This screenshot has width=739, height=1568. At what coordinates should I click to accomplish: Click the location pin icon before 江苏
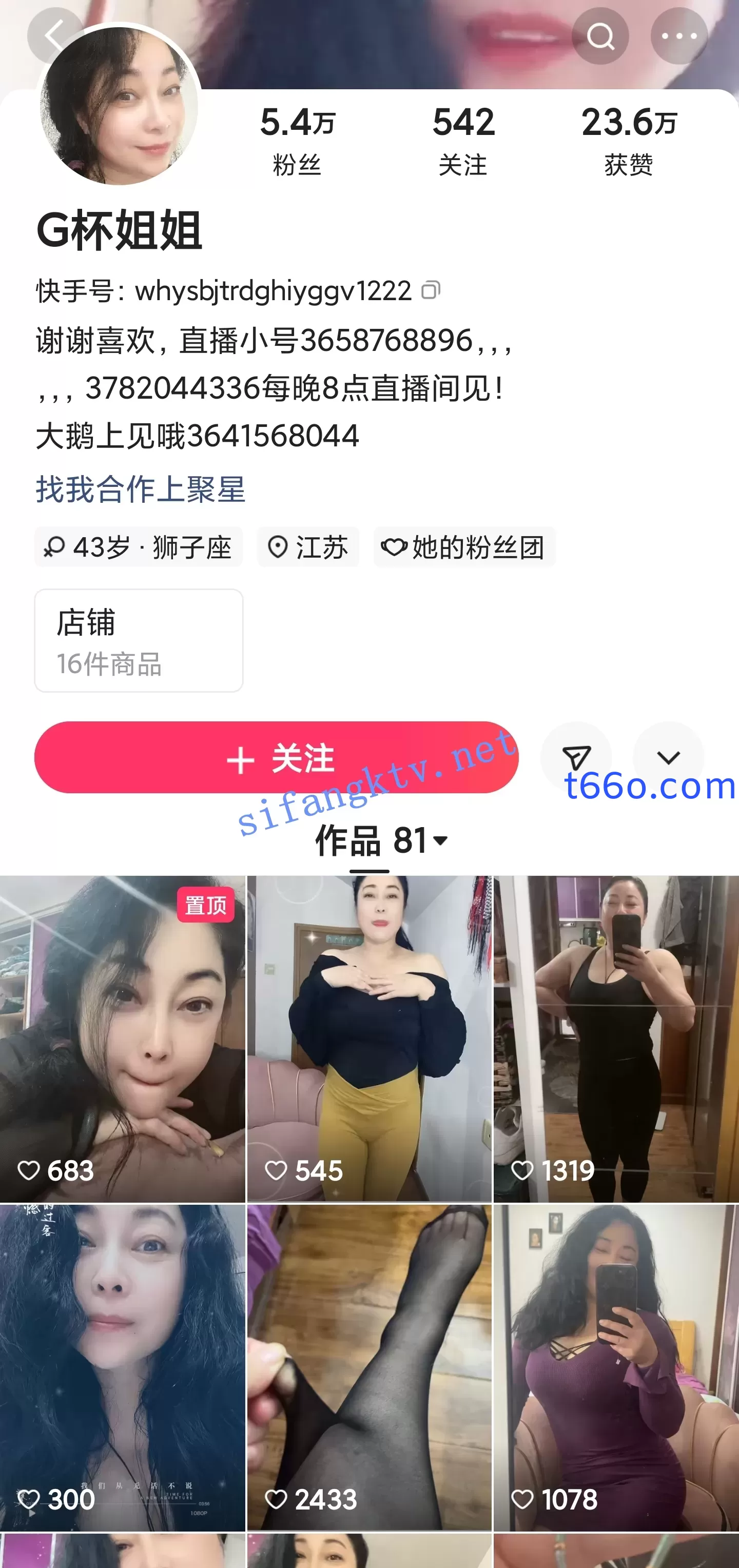click(278, 546)
